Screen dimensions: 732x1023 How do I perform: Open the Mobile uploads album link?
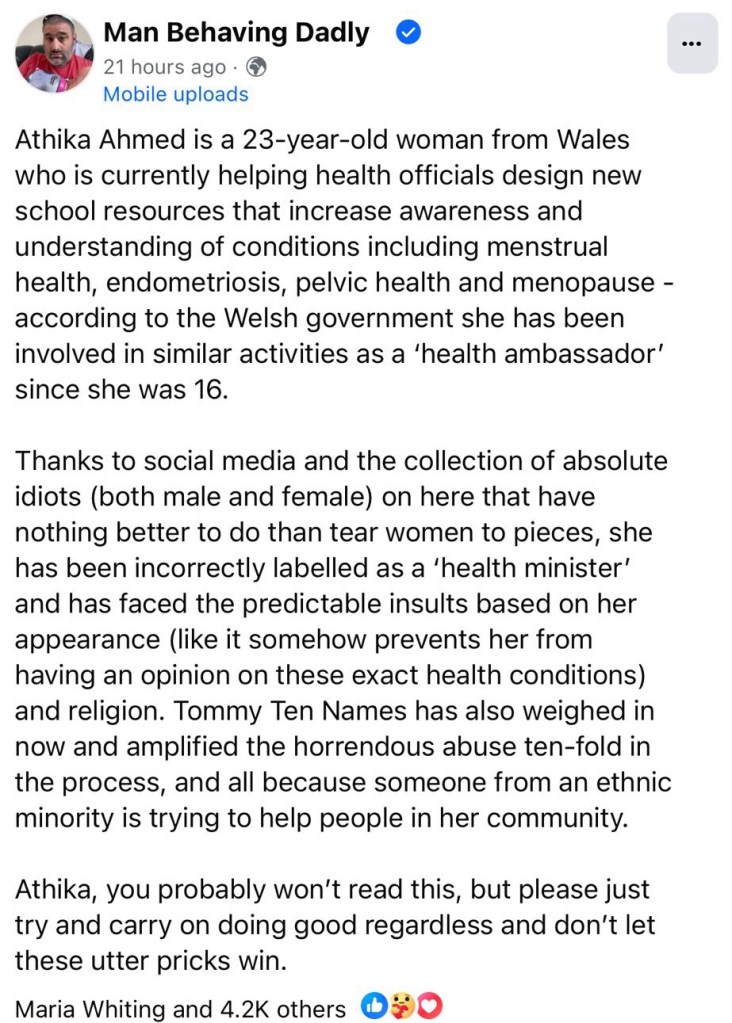[x=176, y=95]
